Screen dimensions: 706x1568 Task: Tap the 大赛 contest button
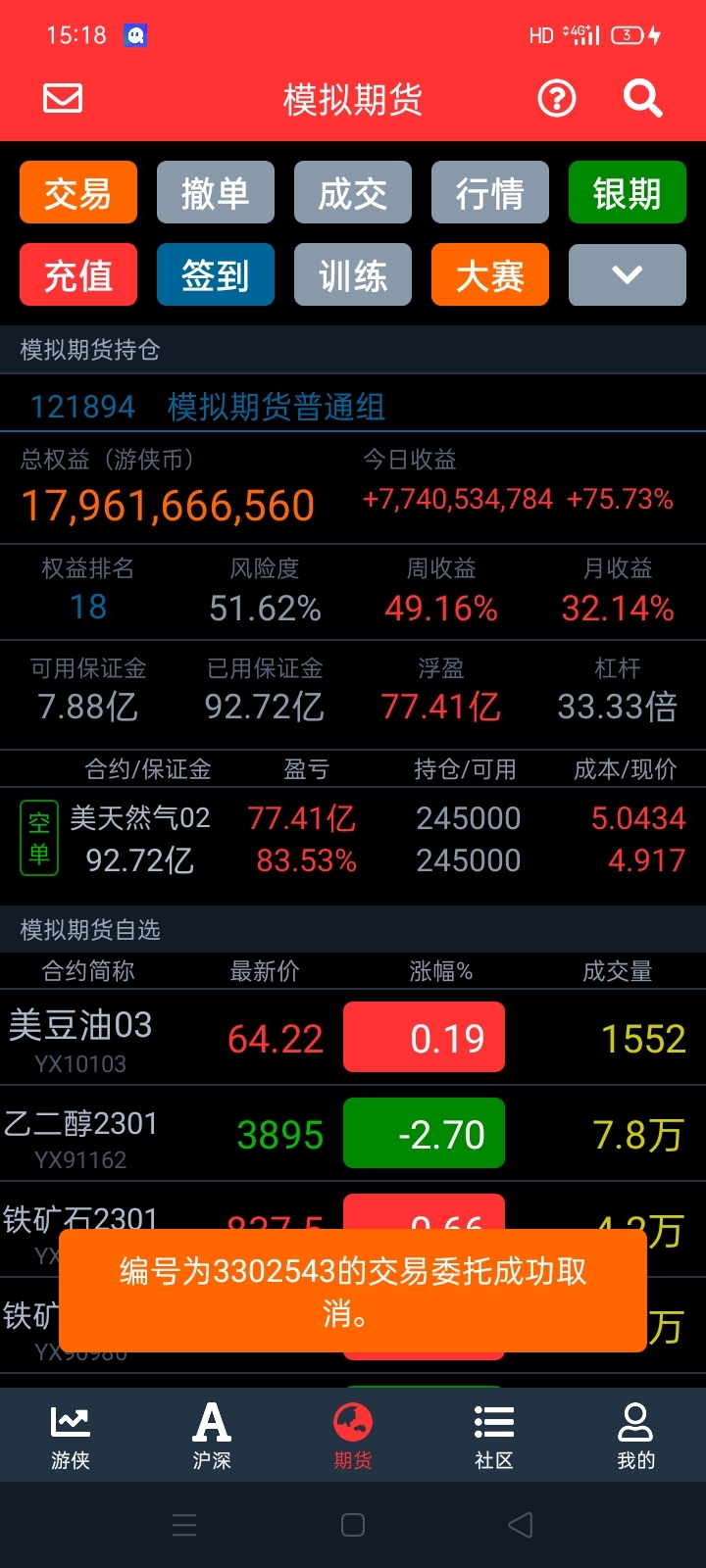(x=490, y=275)
